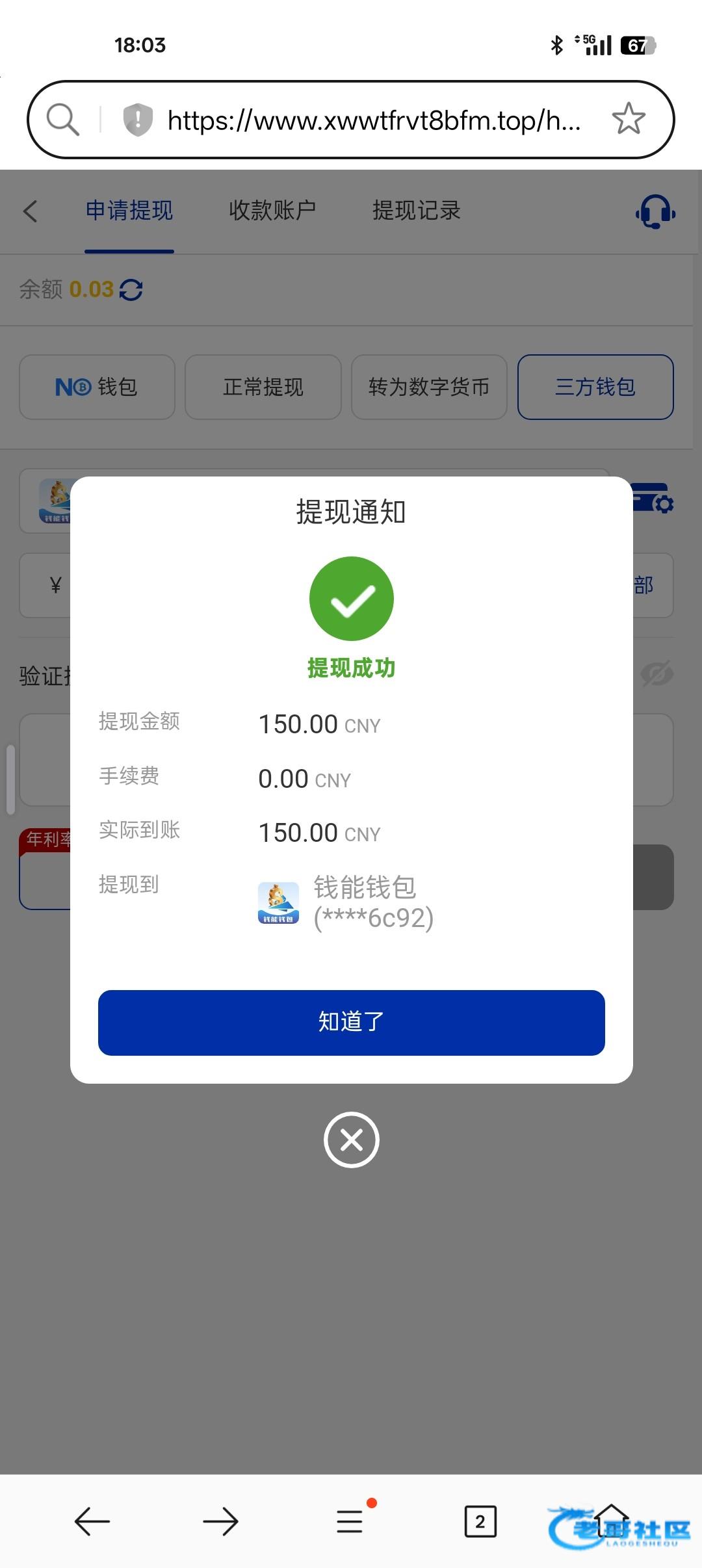The image size is (702, 1568).
Task: Tap the browser URL address bar
Action: (374, 120)
